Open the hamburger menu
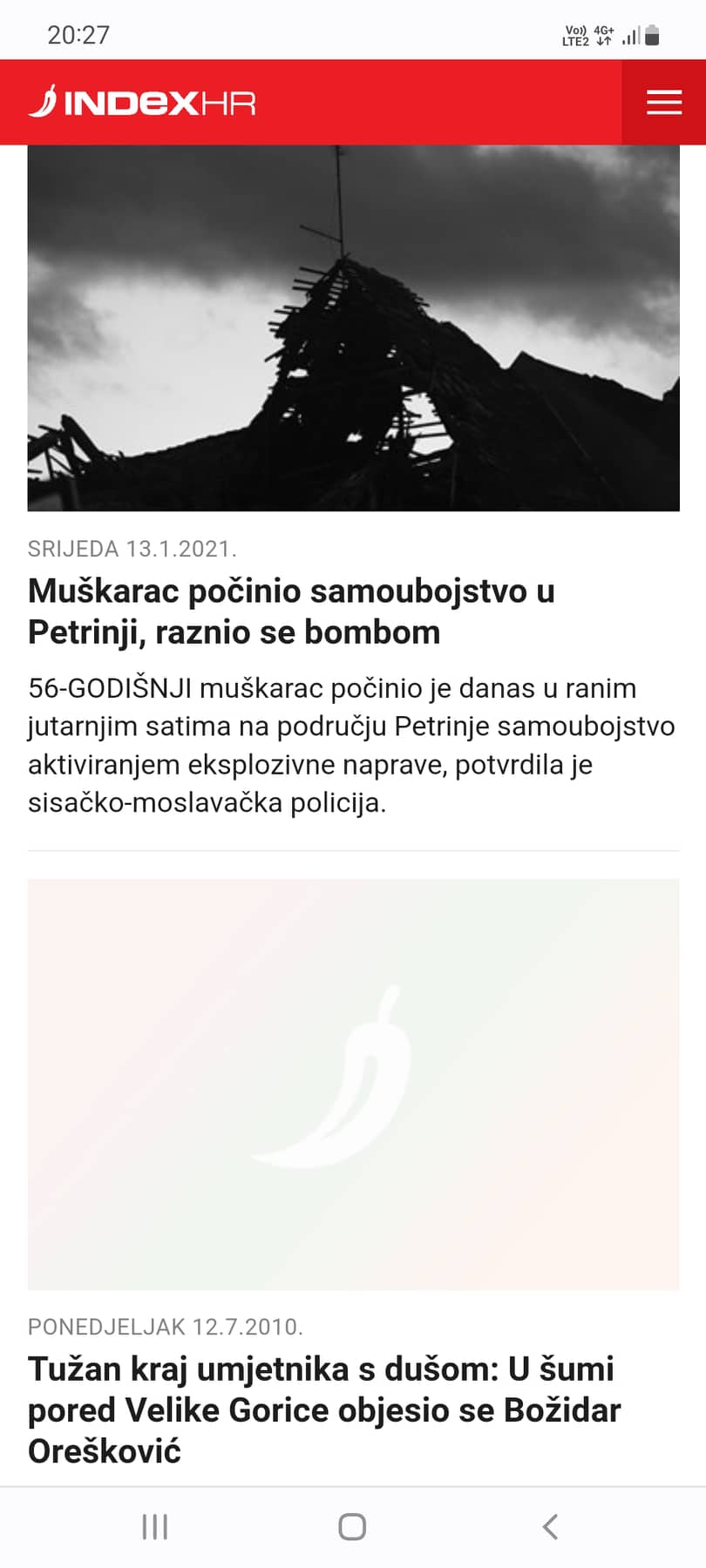Image resolution: width=706 pixels, height=1568 pixels. pos(663,102)
